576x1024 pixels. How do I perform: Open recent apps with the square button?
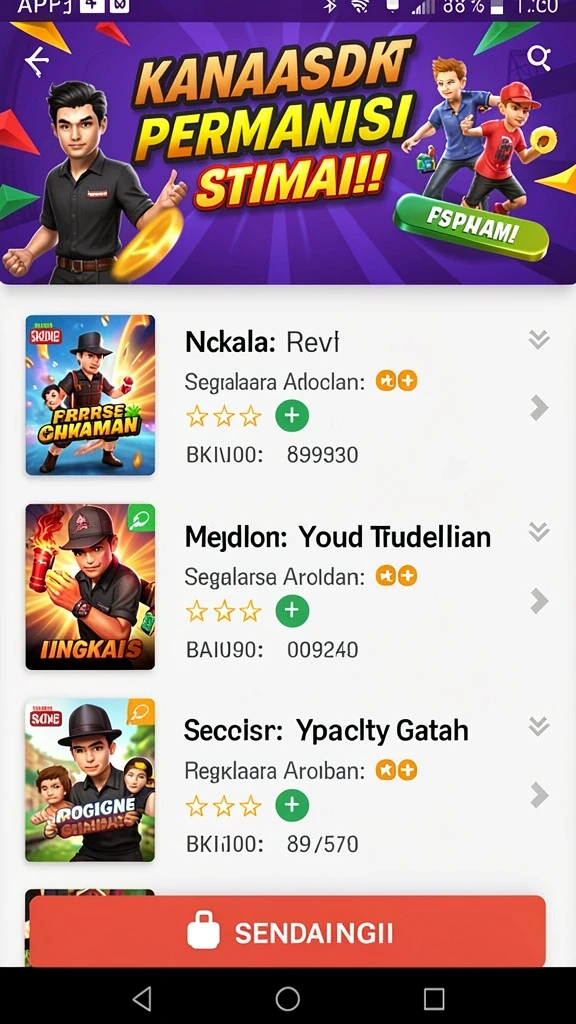(434, 999)
